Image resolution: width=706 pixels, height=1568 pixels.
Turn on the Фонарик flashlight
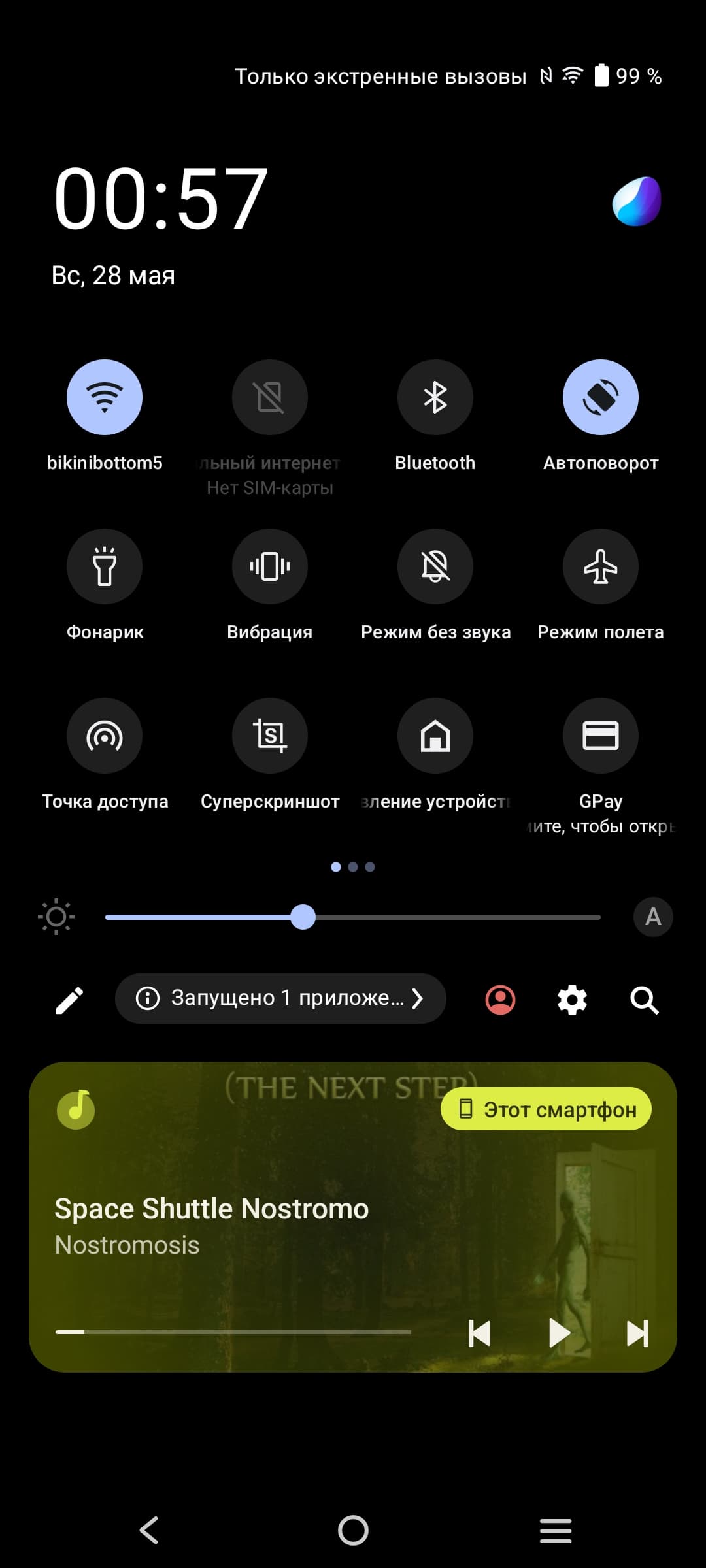coord(105,566)
